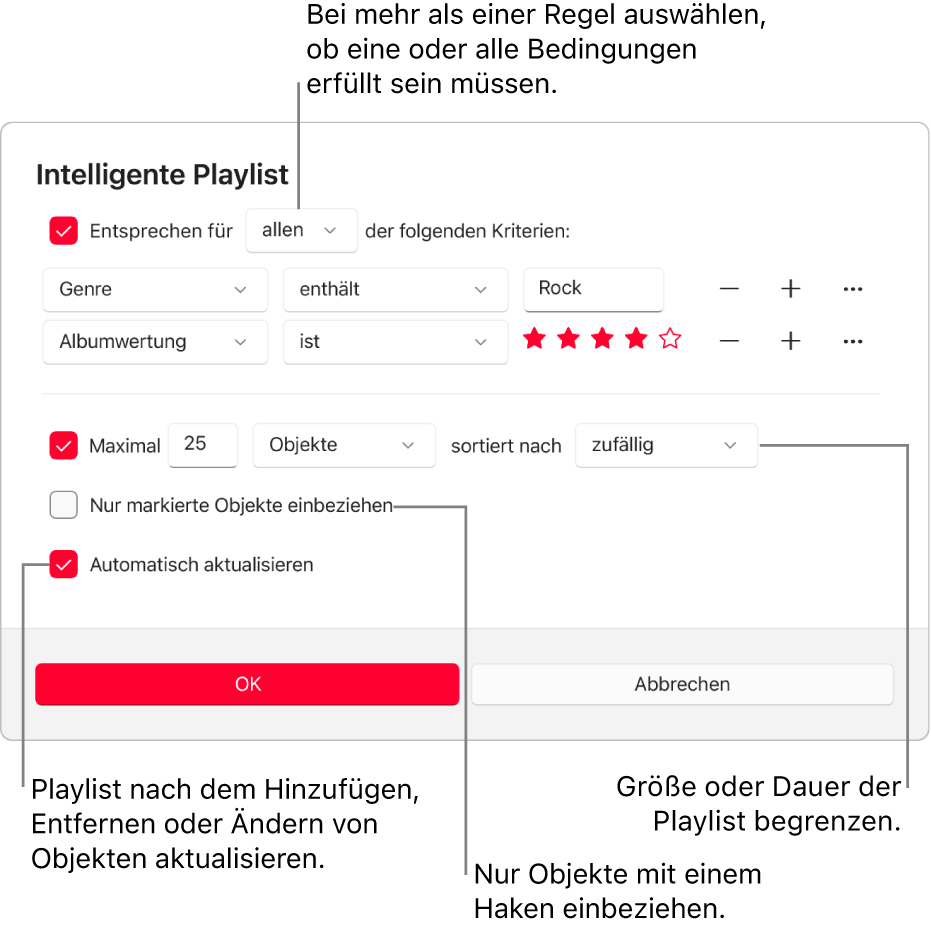Enable Nur markierte Objekte einbeziehen
Image resolution: width=931 pixels, height=931 pixels.
click(63, 506)
